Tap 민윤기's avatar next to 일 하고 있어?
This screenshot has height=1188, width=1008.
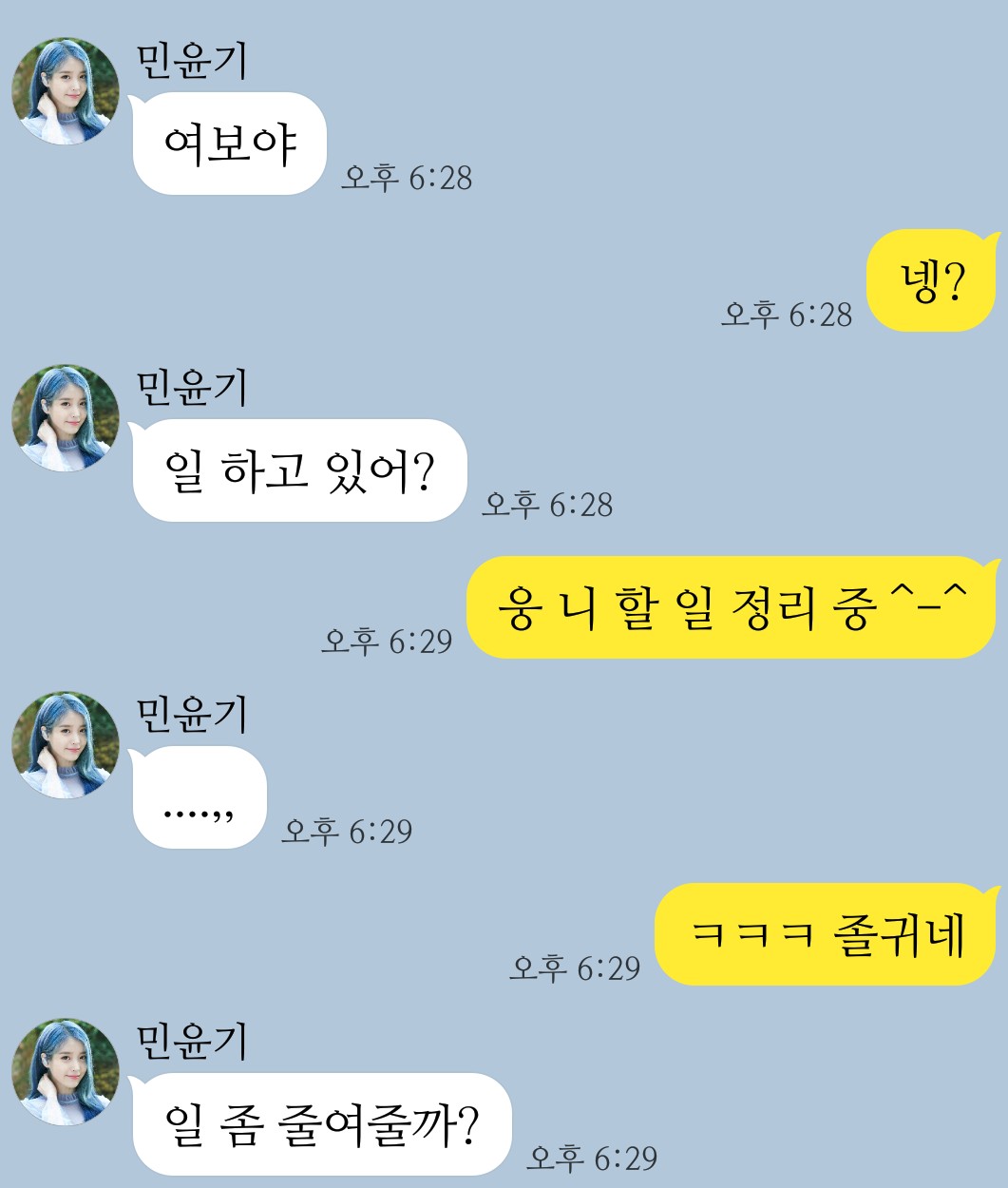click(66, 418)
